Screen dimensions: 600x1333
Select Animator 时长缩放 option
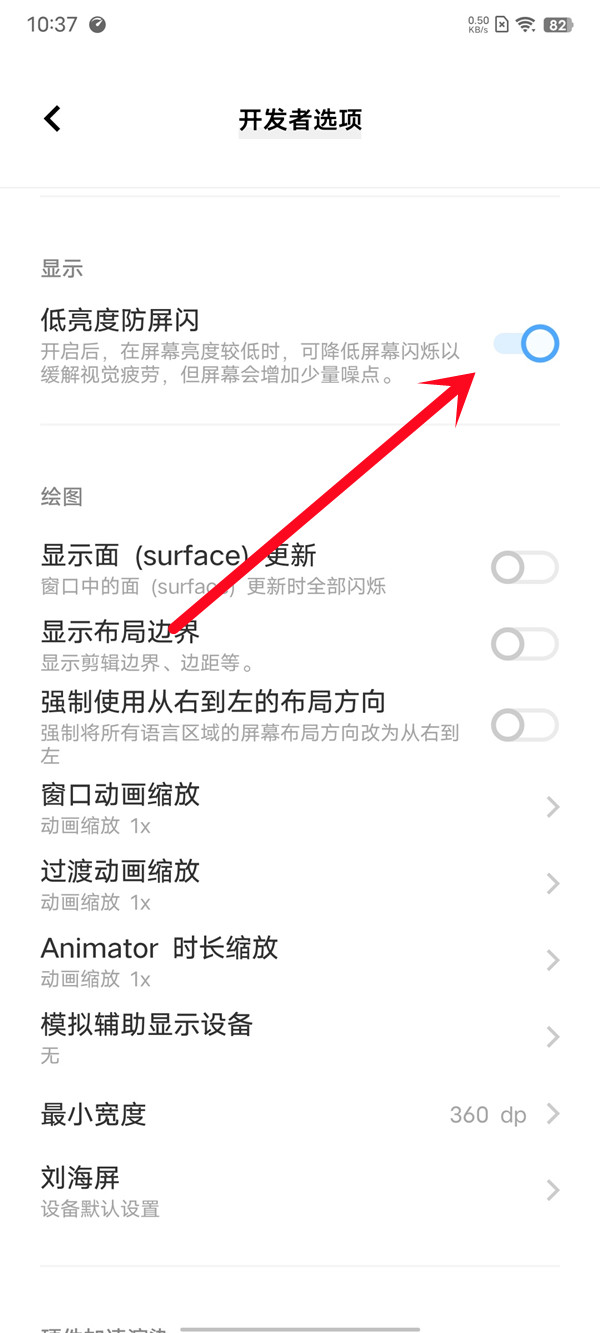(x=300, y=961)
